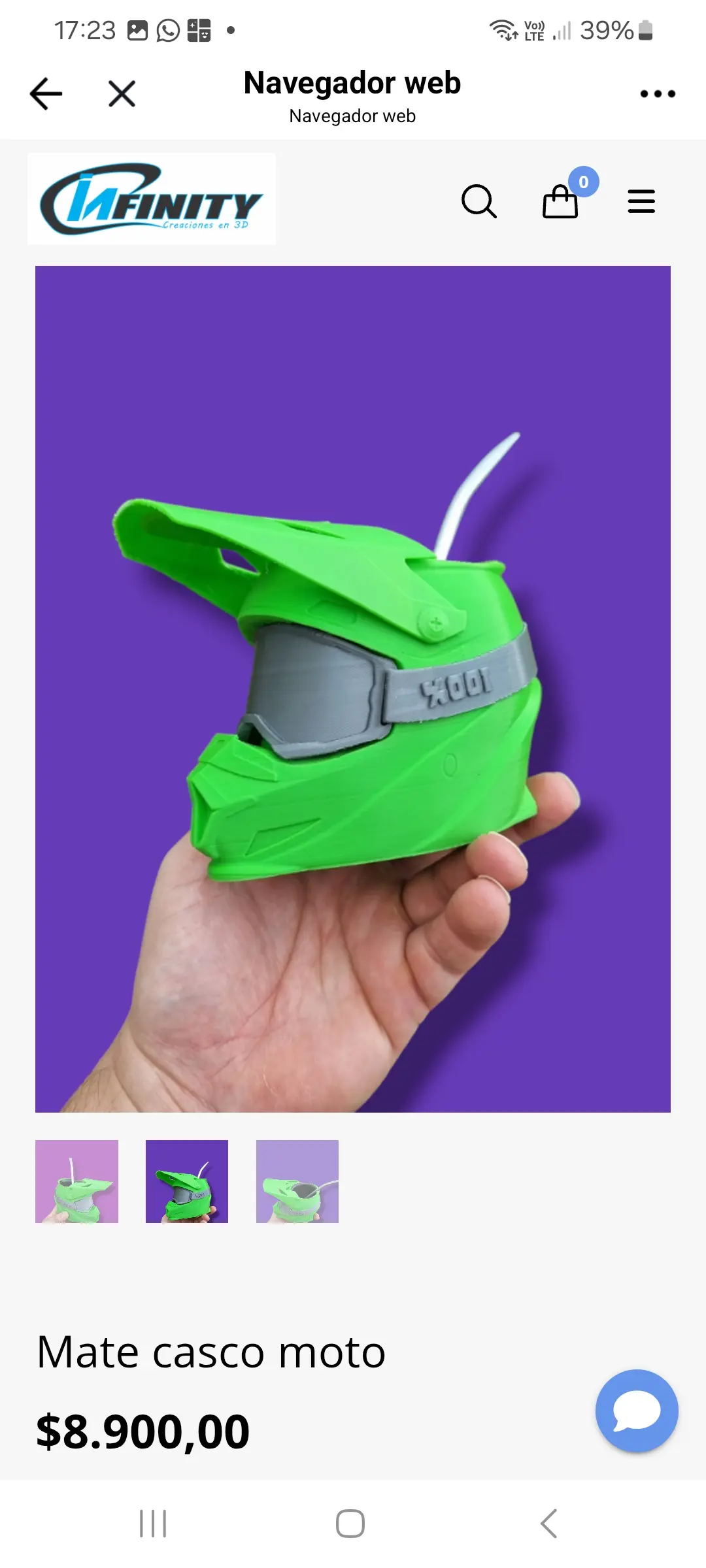This screenshot has height=1568, width=706.
Task: Close the web browser view
Action: point(122,93)
